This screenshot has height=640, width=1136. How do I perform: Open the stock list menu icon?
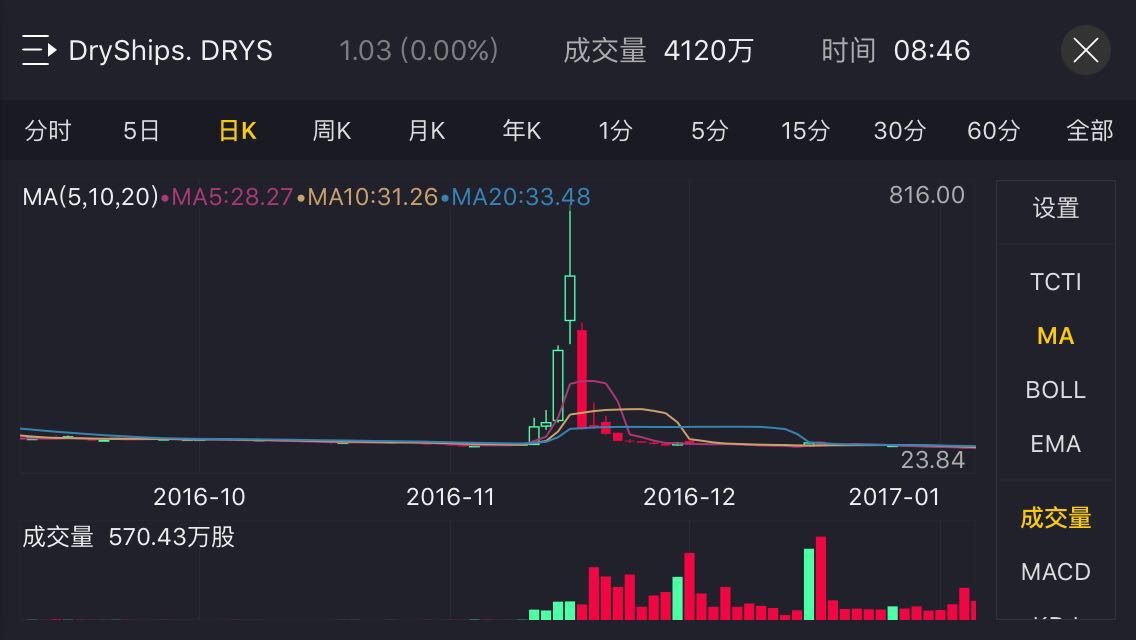click(38, 50)
